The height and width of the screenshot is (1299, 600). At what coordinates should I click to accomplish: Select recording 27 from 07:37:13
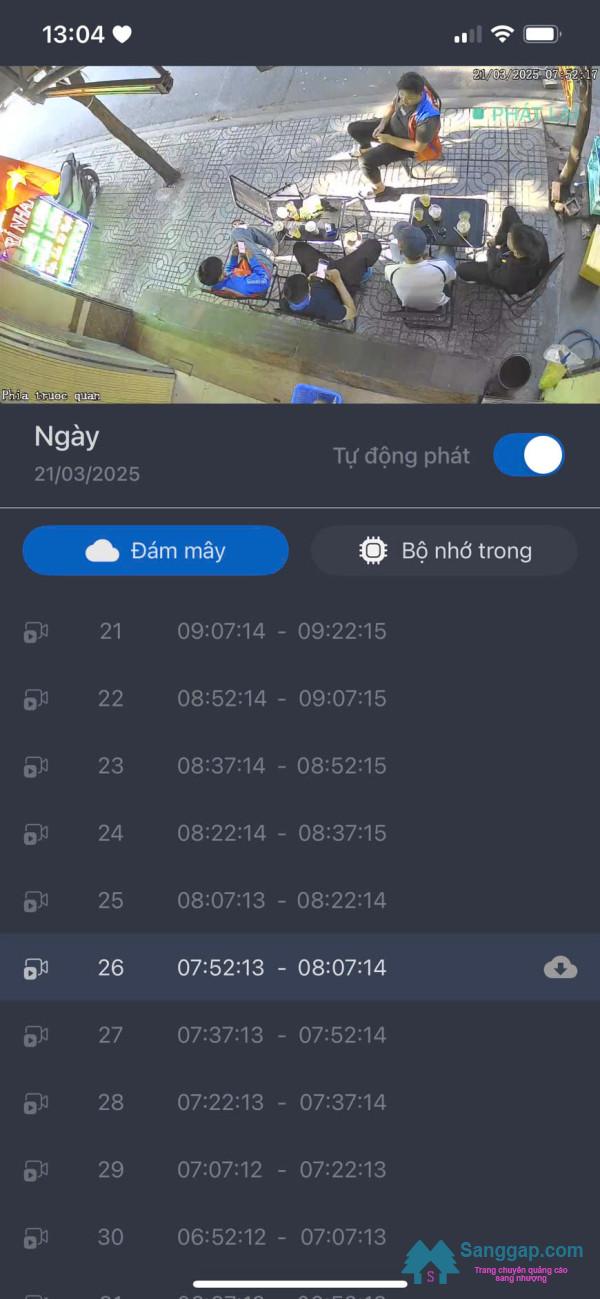281,1035
